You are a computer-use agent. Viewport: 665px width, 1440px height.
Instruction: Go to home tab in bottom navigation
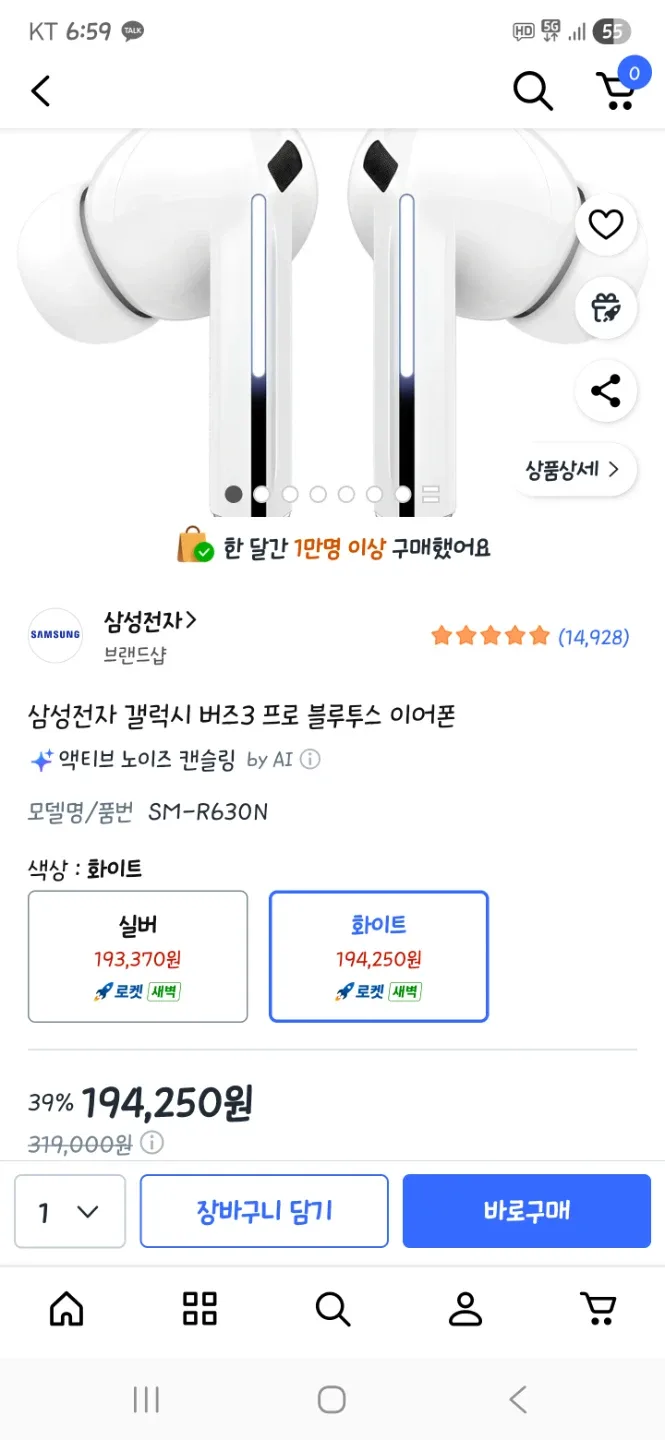click(x=66, y=1308)
